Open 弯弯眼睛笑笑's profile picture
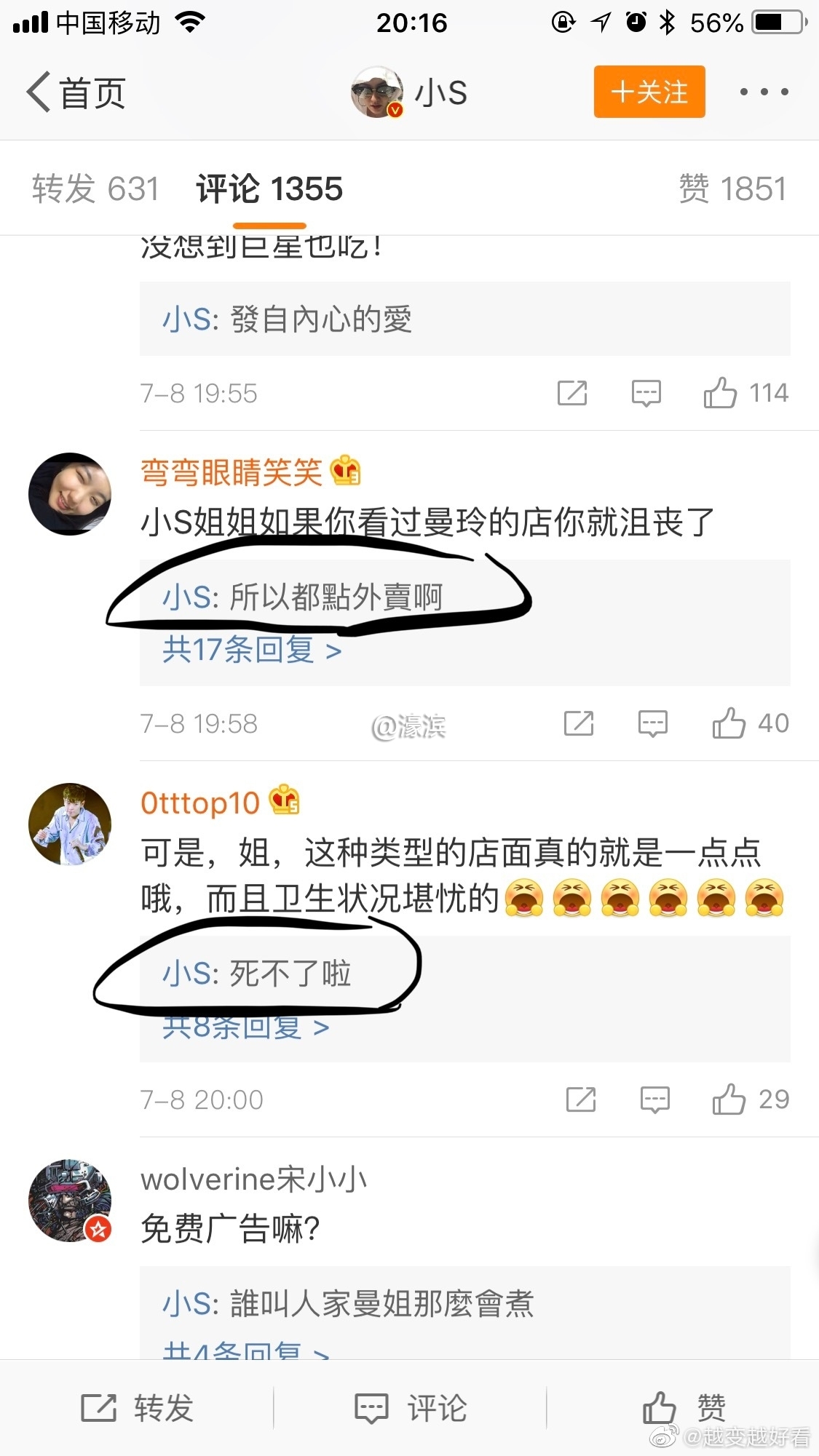 [x=70, y=494]
